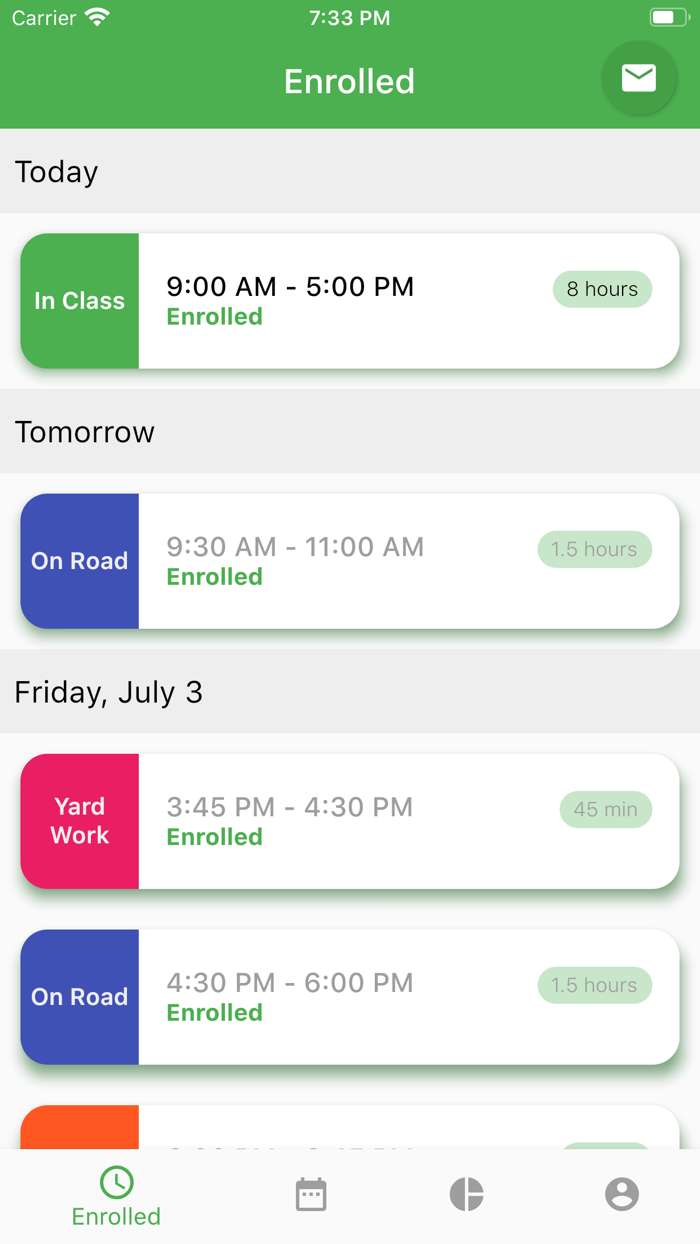Switch to the profile tab
The image size is (700, 1244).
click(x=621, y=1194)
